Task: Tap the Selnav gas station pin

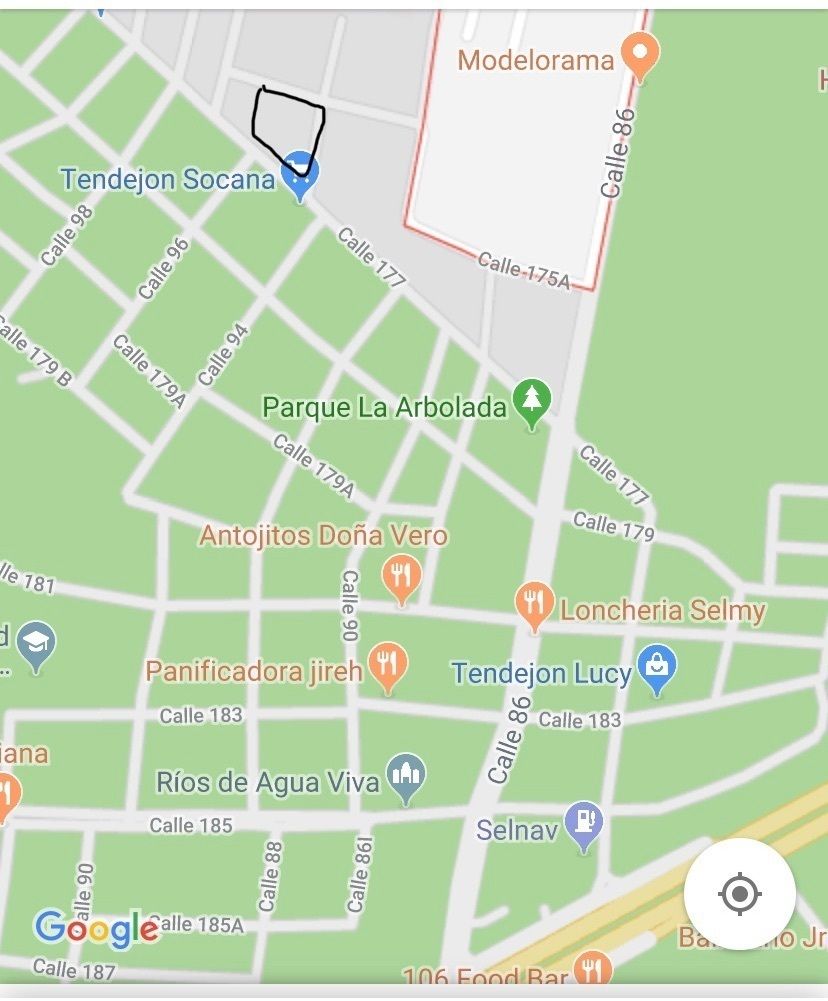Action: (584, 824)
